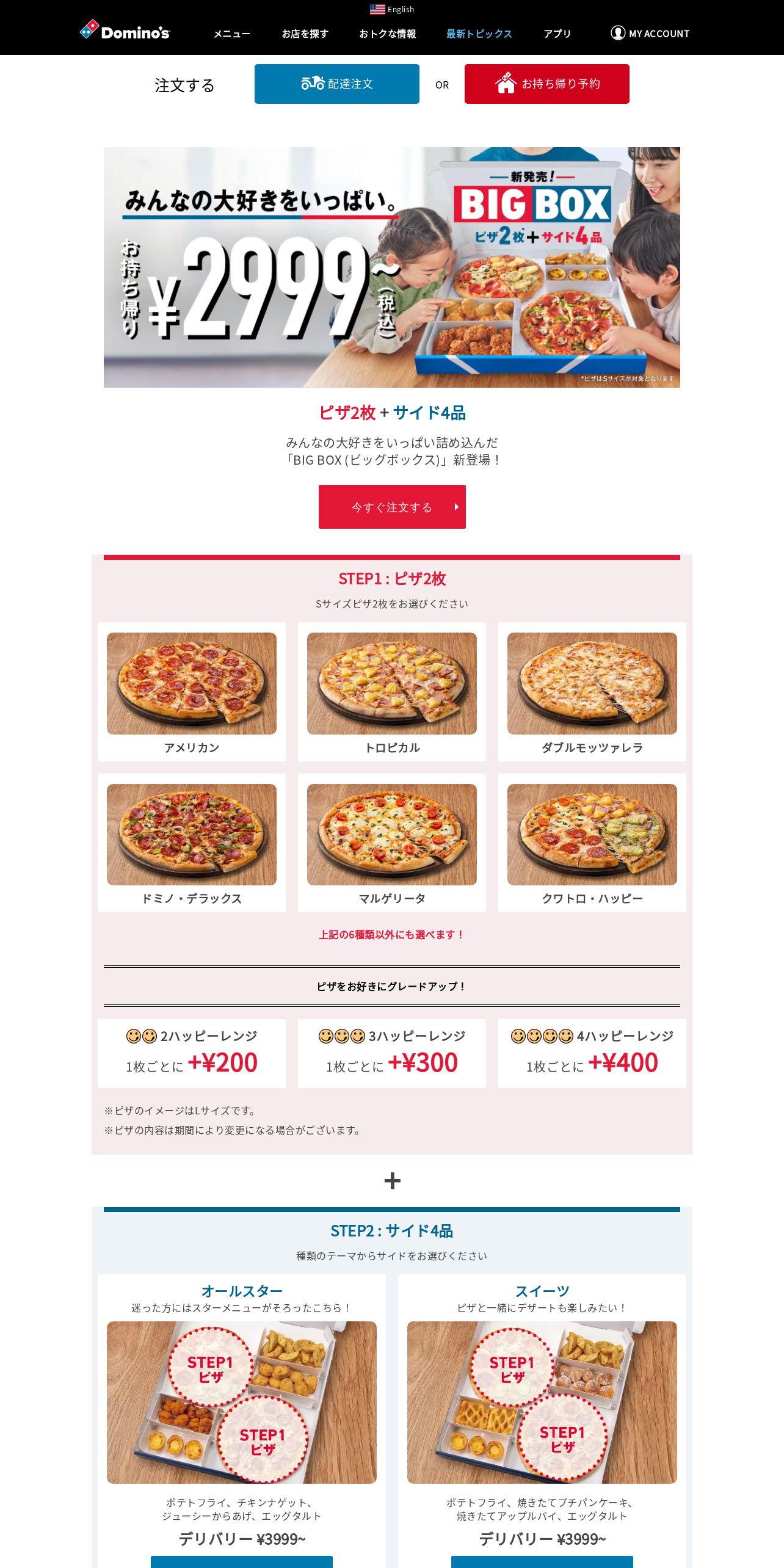The height and width of the screenshot is (1568, 784).
Task: Start a 配達注文 delivery order
Action: [337, 84]
